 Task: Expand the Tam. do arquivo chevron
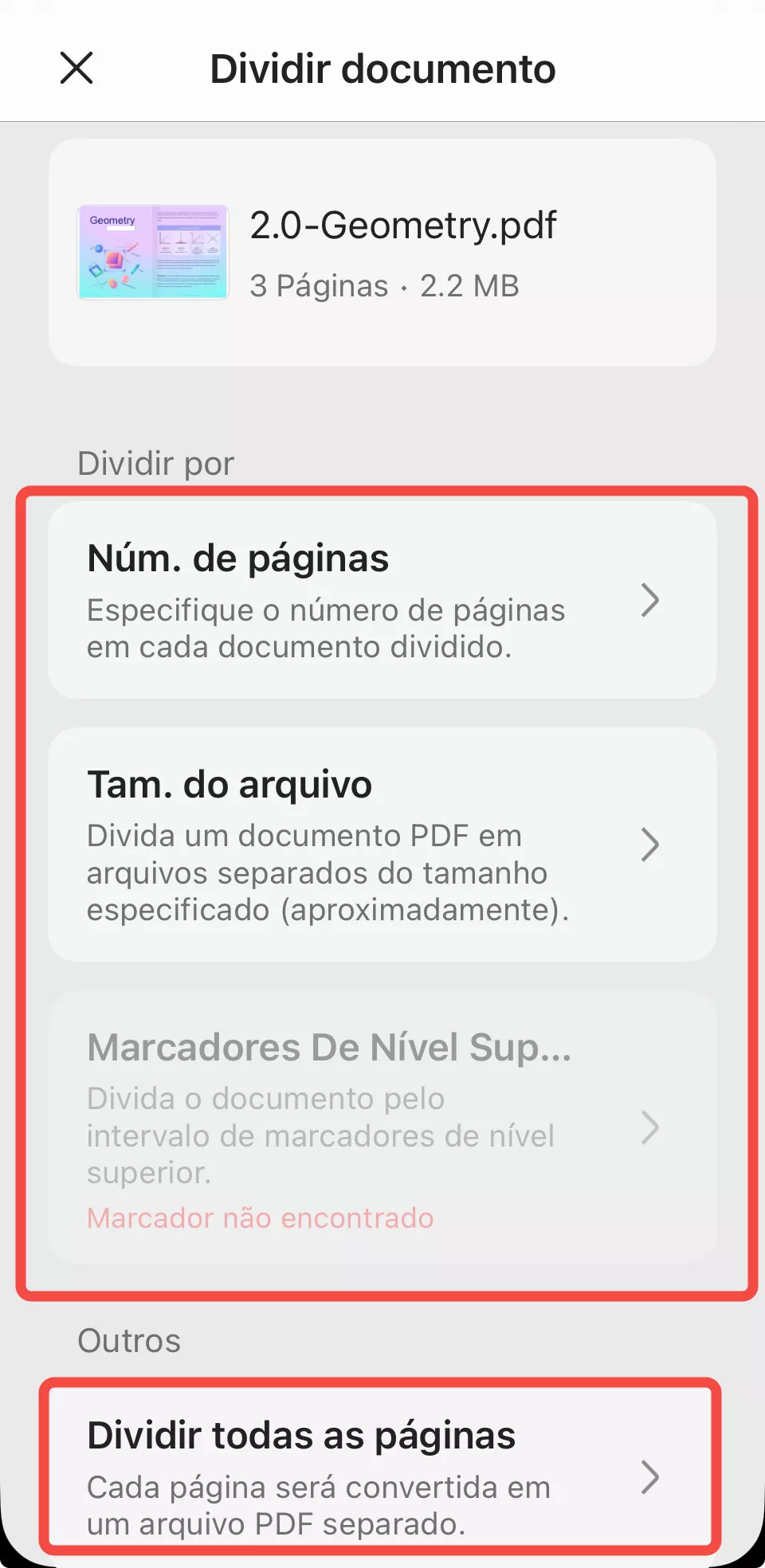click(650, 845)
